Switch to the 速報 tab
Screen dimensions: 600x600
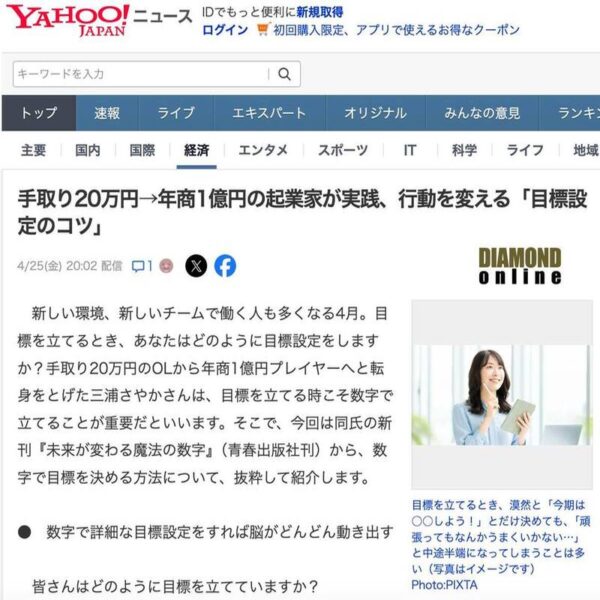point(107,113)
